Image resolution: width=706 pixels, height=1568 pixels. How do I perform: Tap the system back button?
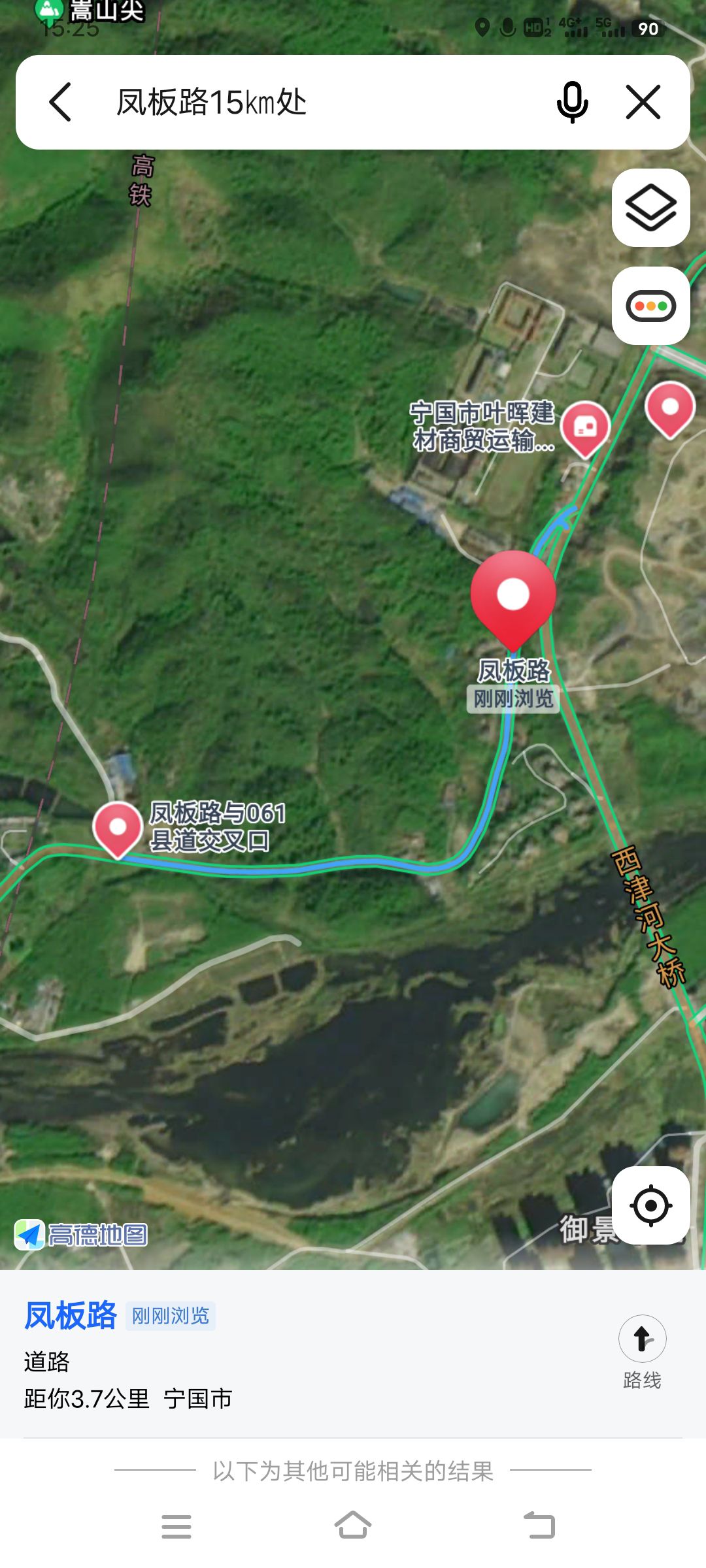click(x=540, y=1526)
